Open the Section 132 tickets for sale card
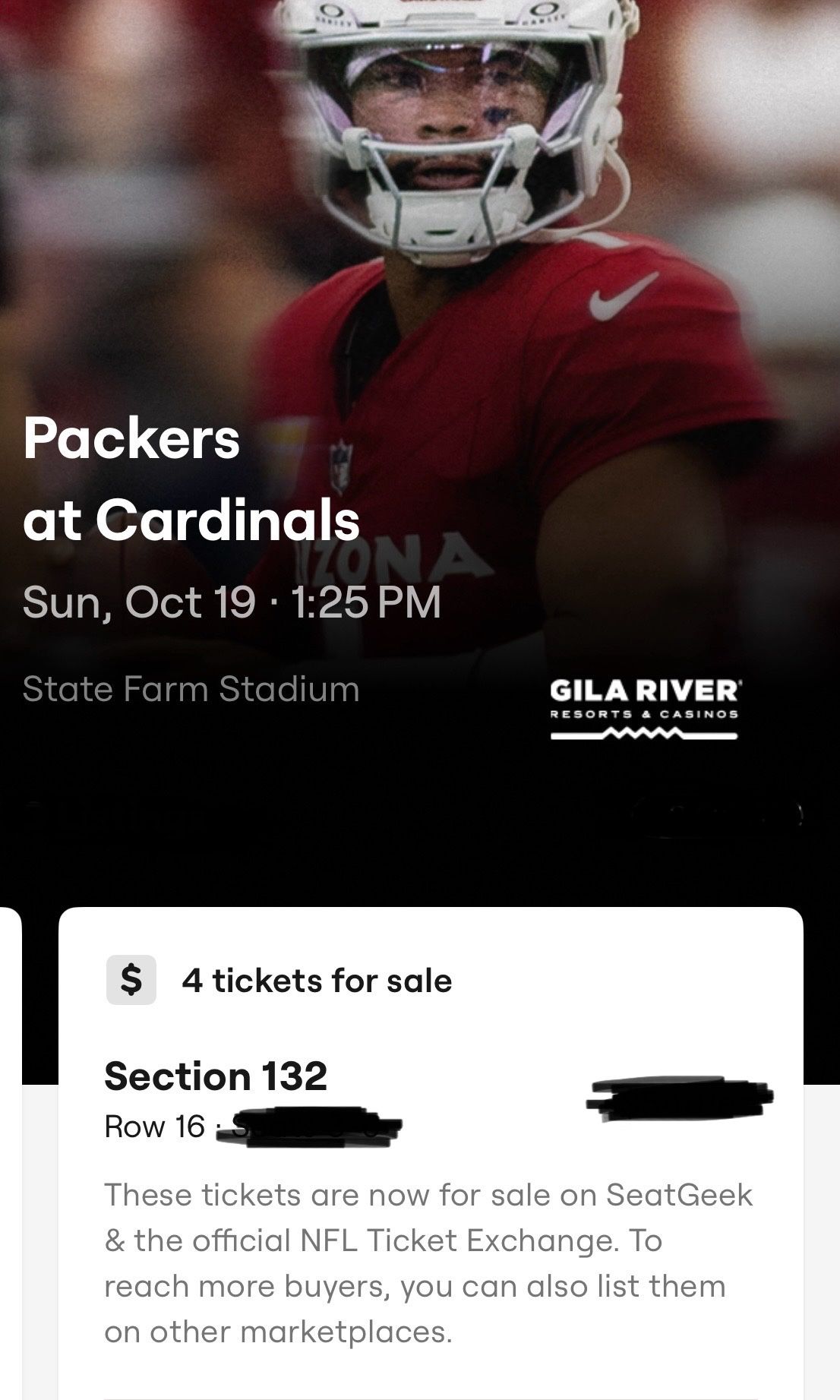The width and height of the screenshot is (840, 1400). point(431,1153)
